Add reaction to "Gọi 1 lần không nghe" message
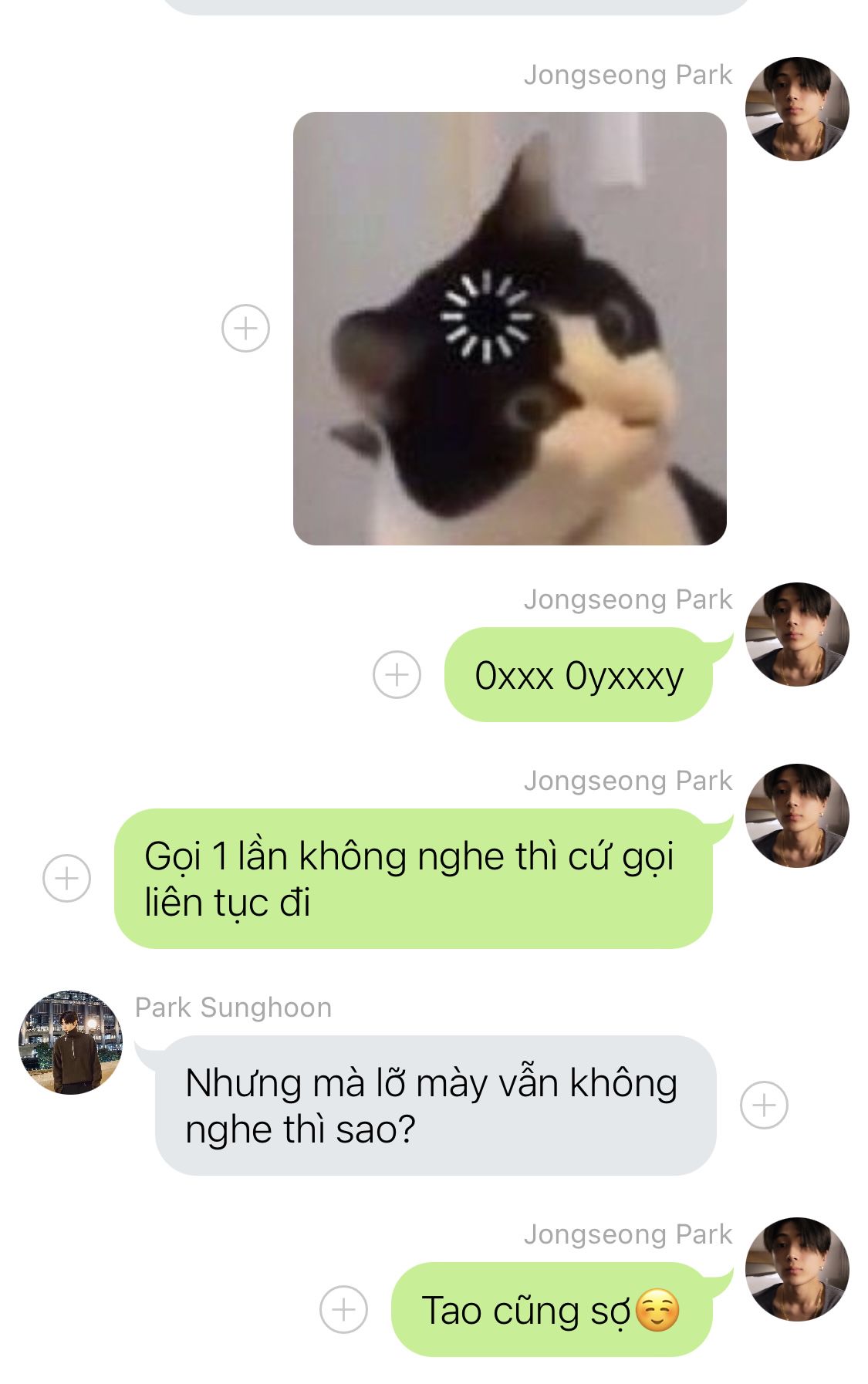The width and height of the screenshot is (868, 1384). (66, 878)
